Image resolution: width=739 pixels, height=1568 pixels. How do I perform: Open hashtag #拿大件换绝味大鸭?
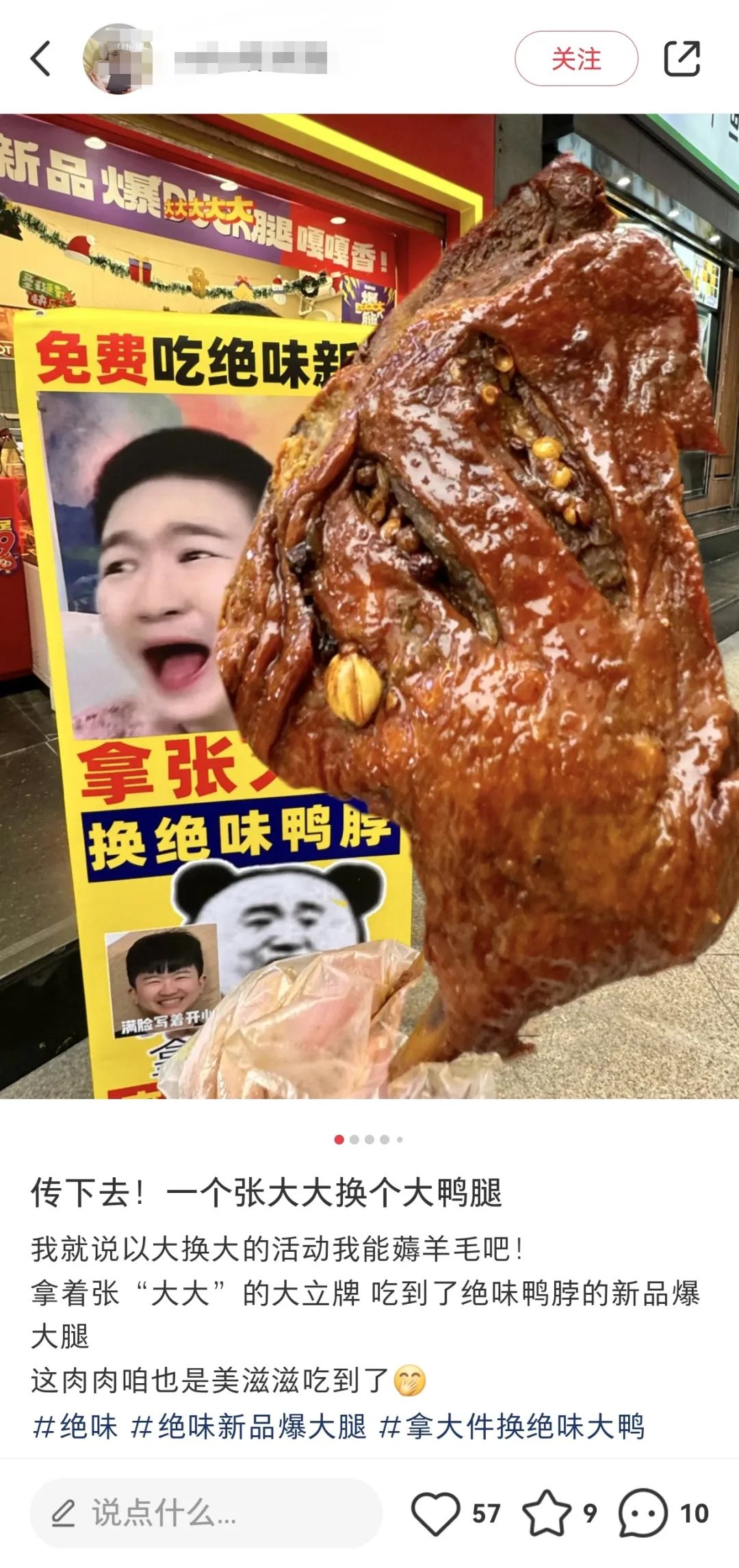click(512, 1427)
